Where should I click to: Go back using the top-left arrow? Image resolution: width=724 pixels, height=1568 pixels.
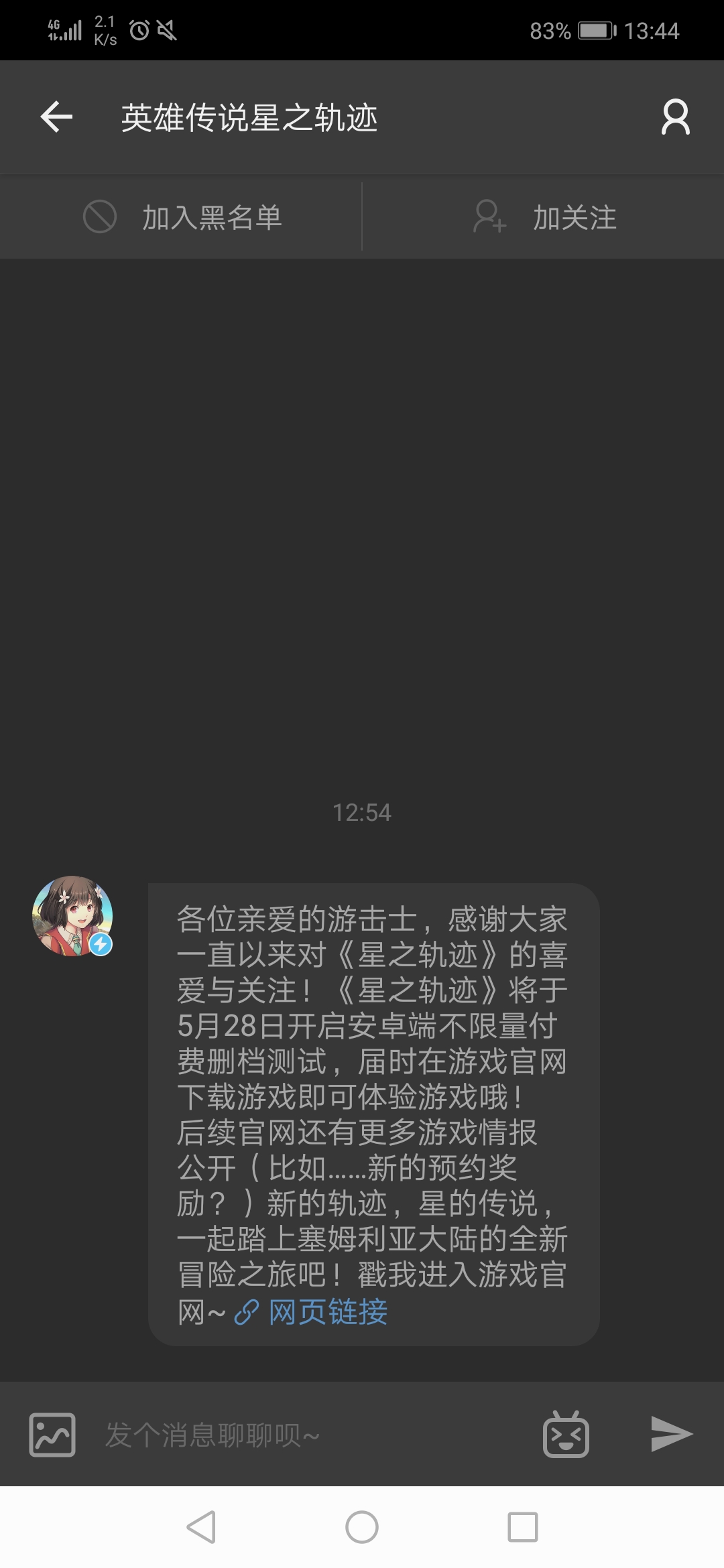(56, 117)
